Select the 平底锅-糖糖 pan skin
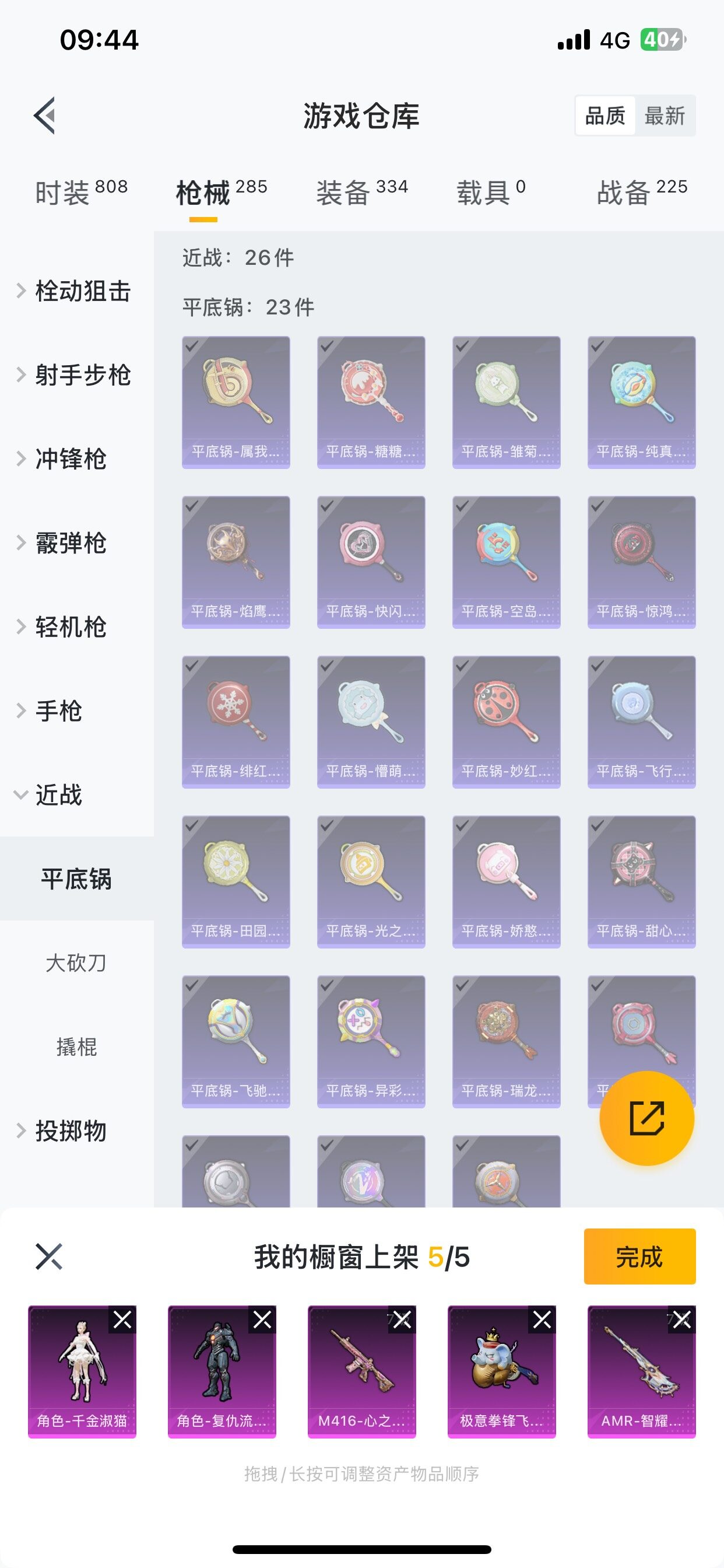Screen dimensions: 724x1568 (x=371, y=402)
